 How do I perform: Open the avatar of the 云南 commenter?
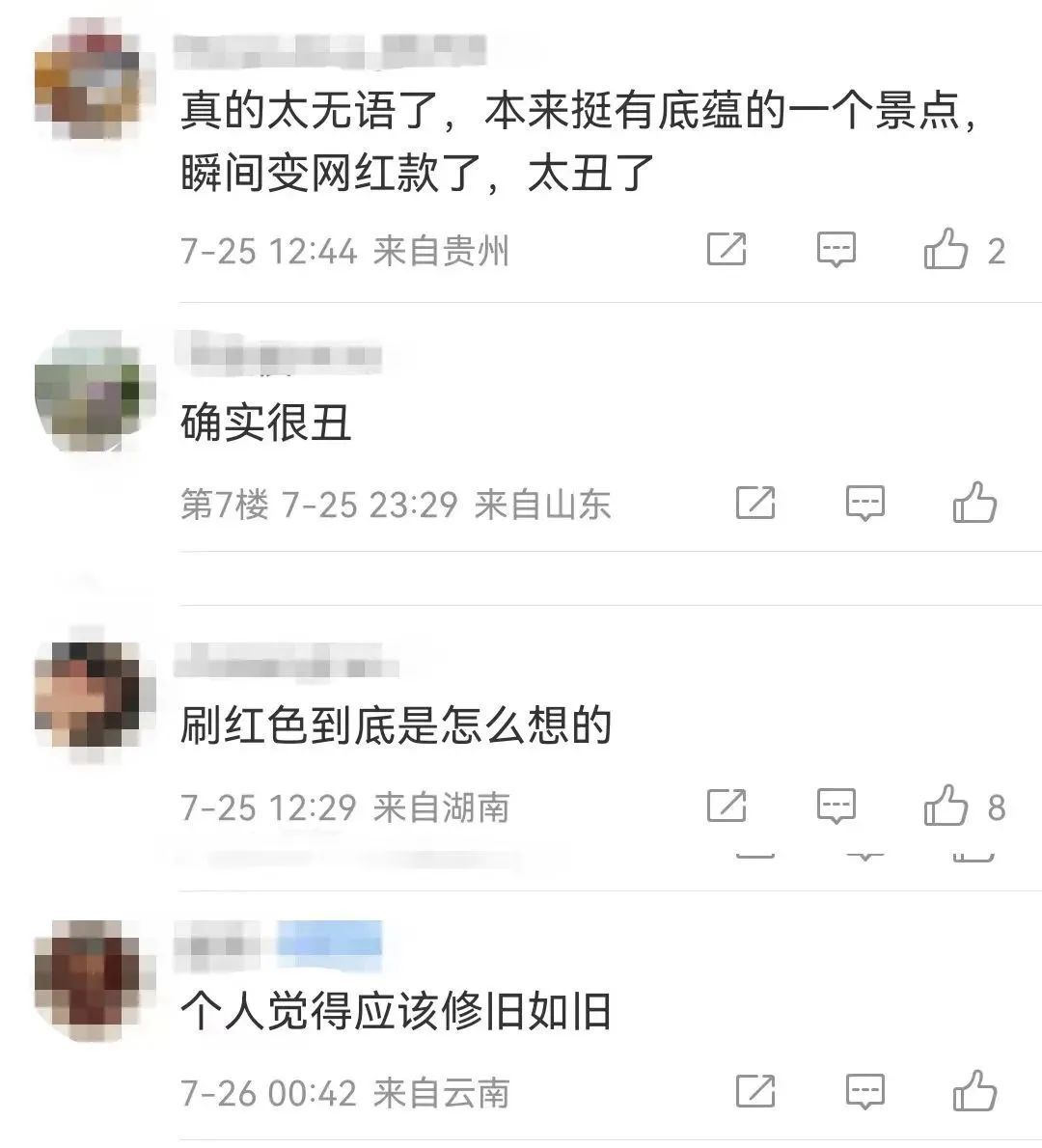pos(94,979)
